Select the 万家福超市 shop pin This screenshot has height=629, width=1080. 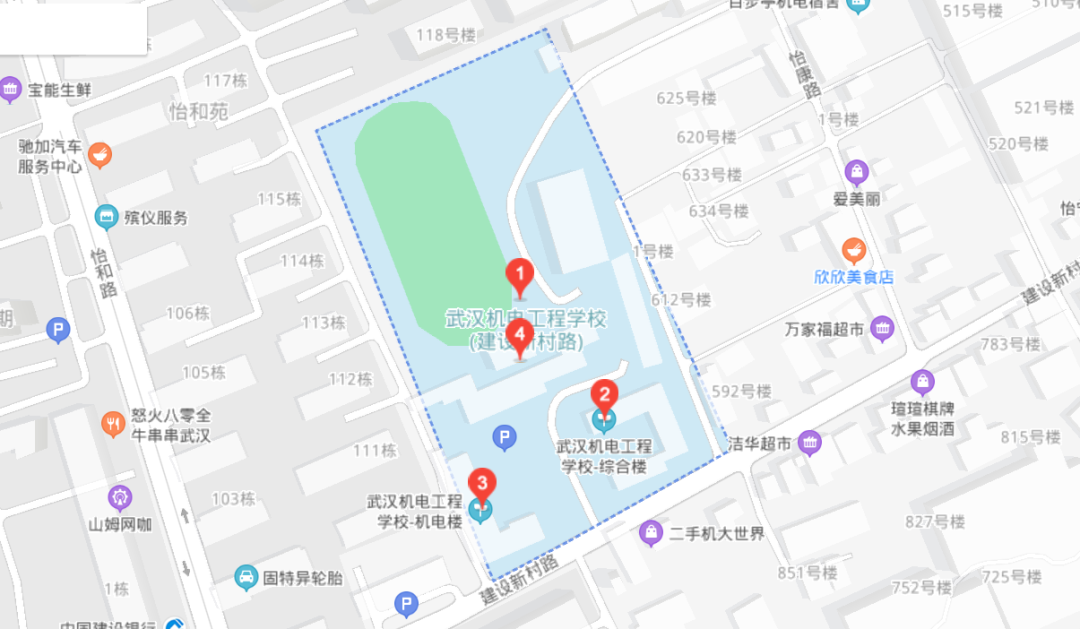pyautogui.click(x=882, y=328)
